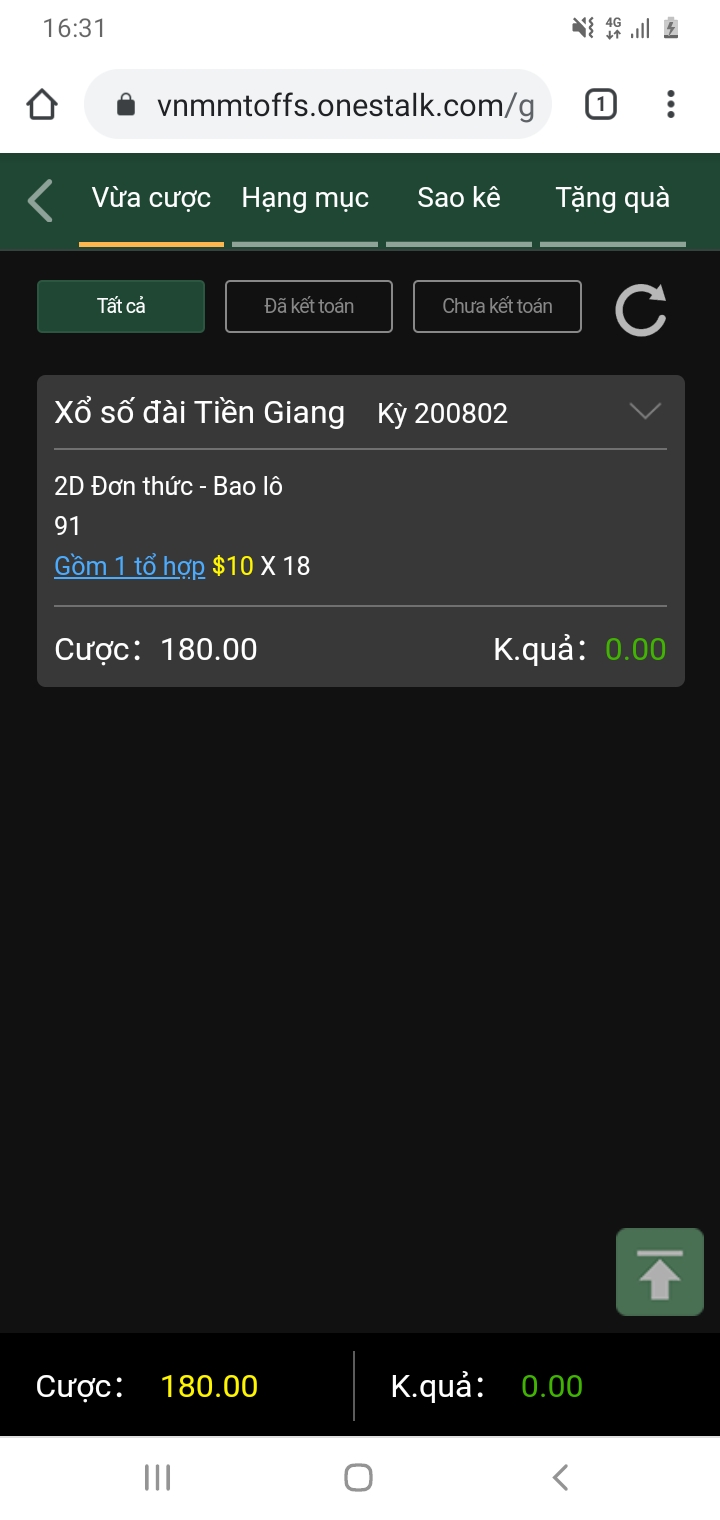Show recent apps
This screenshot has width=720, height=1520.
pos(157,1477)
